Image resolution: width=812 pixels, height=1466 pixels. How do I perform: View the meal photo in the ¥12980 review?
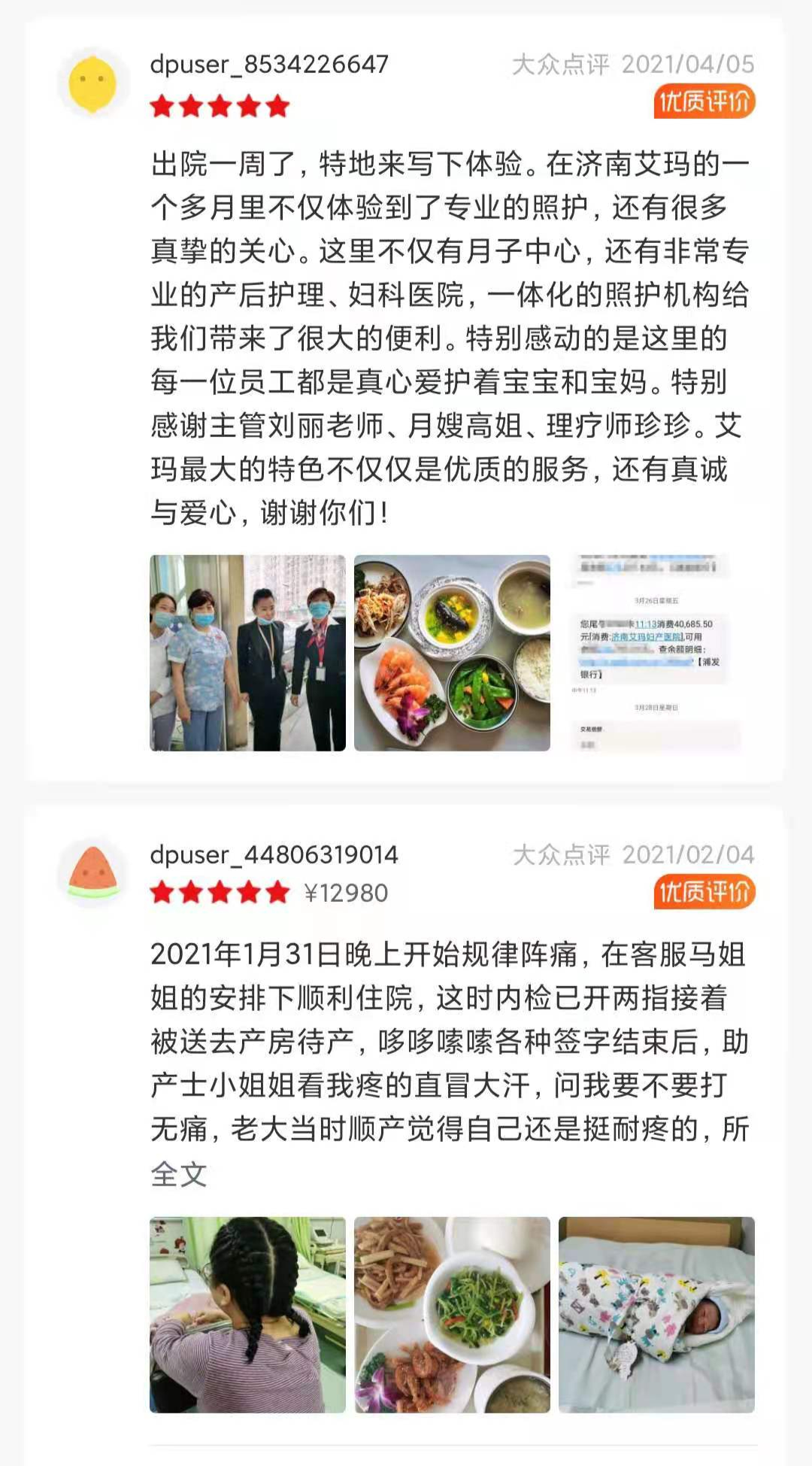[x=452, y=1315]
